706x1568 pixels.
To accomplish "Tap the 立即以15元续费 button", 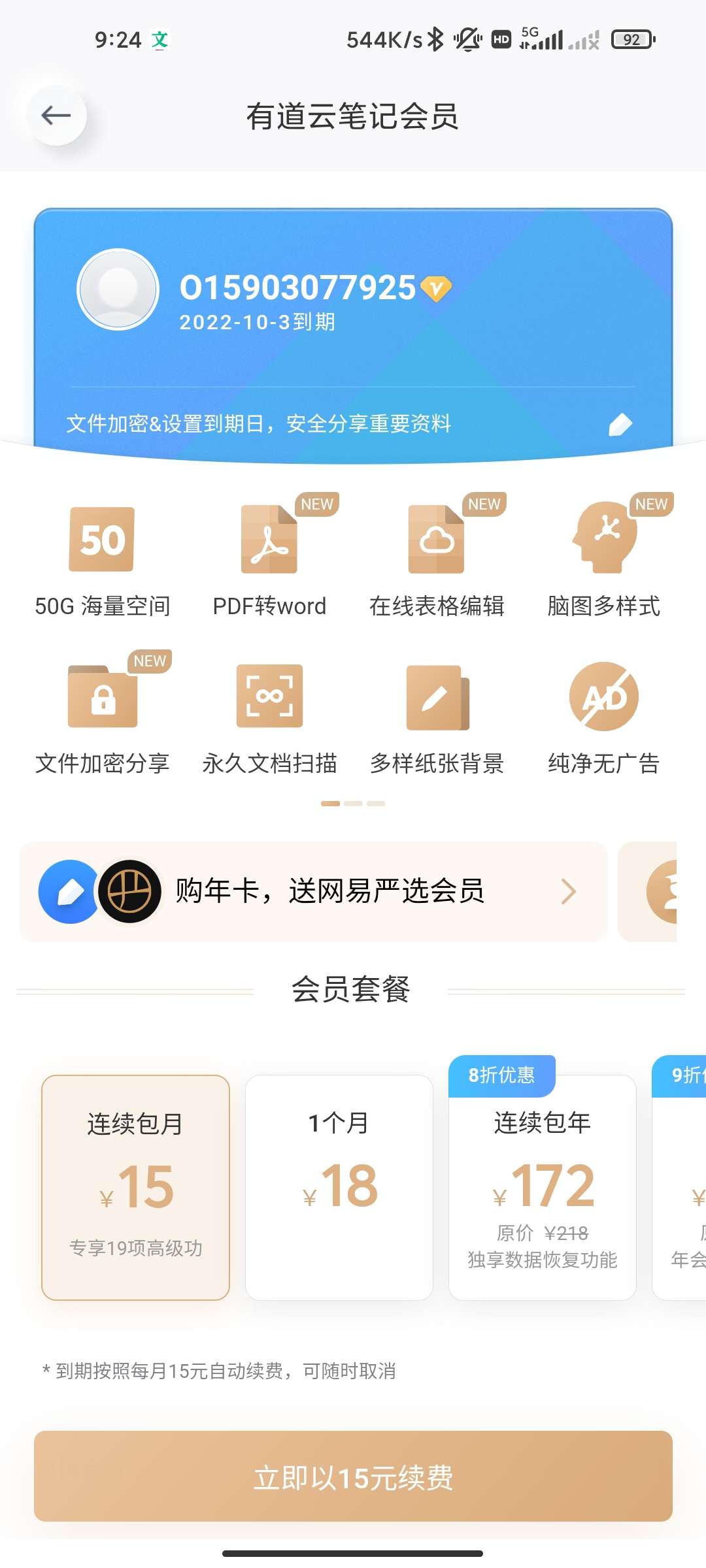I will (353, 1476).
